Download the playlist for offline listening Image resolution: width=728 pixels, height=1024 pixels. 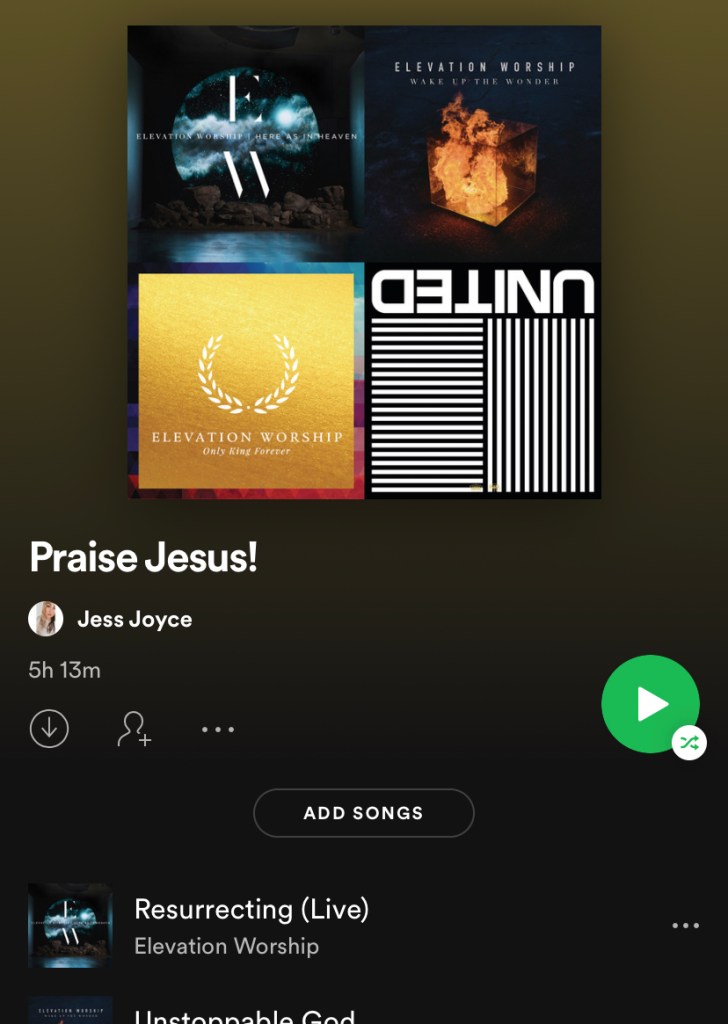pyautogui.click(x=49, y=729)
